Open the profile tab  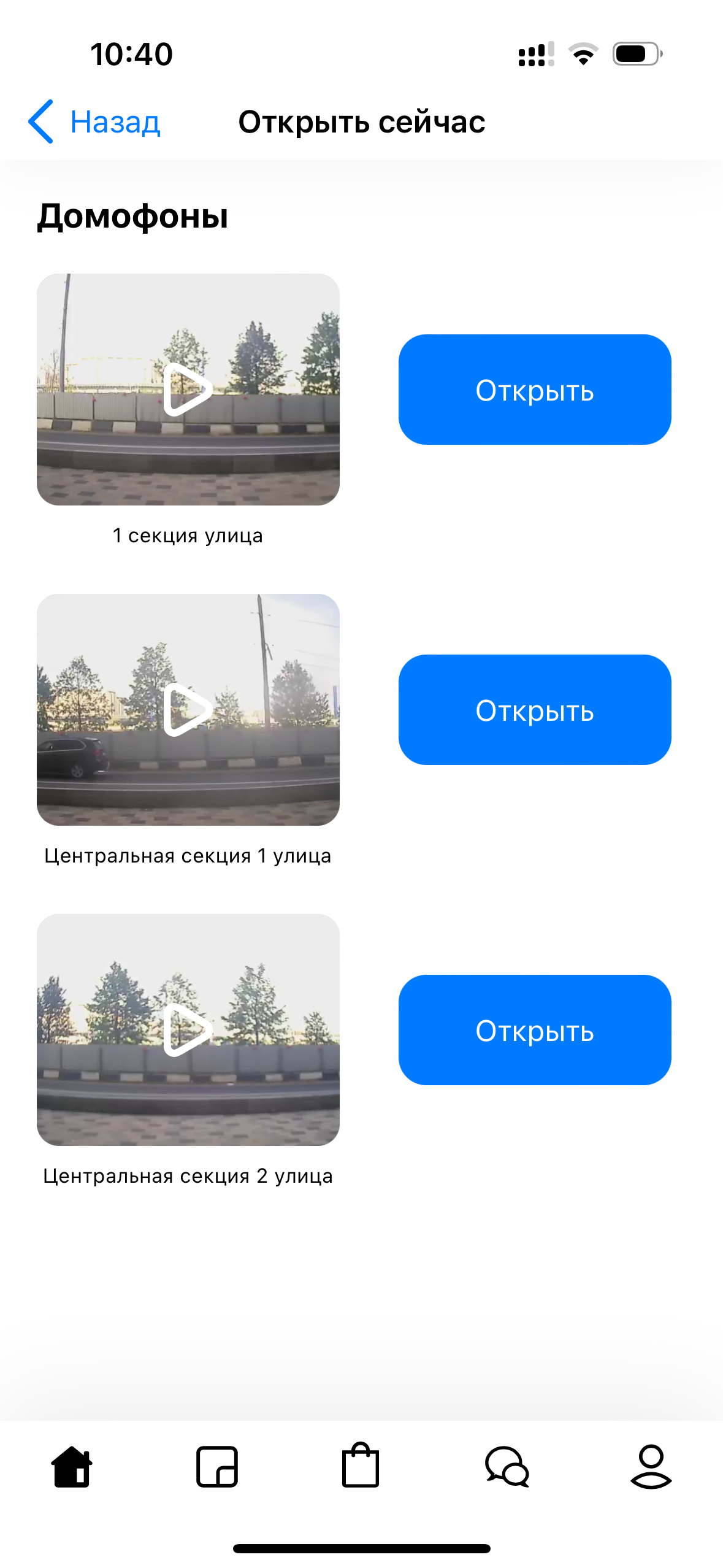pos(651,1467)
